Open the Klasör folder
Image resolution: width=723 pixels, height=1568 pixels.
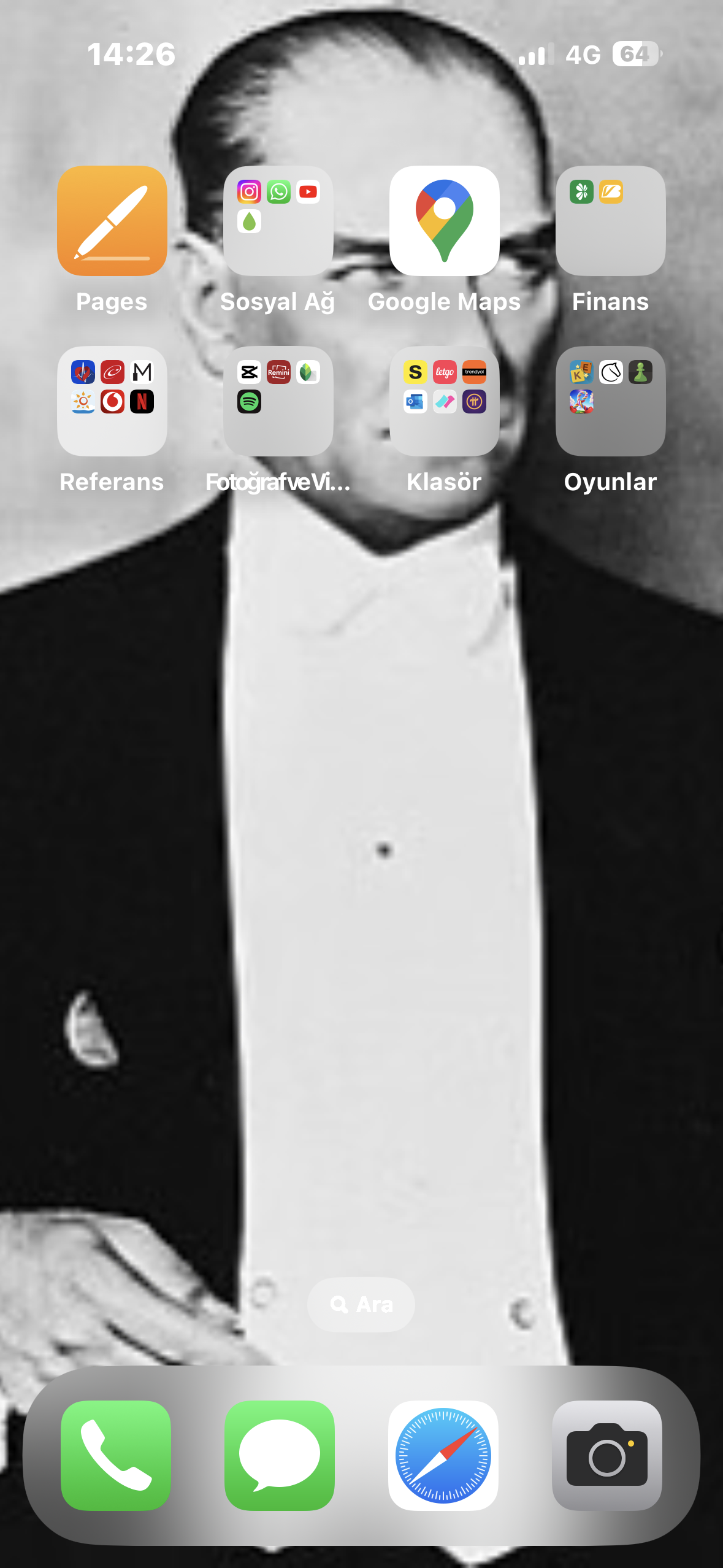[445, 401]
